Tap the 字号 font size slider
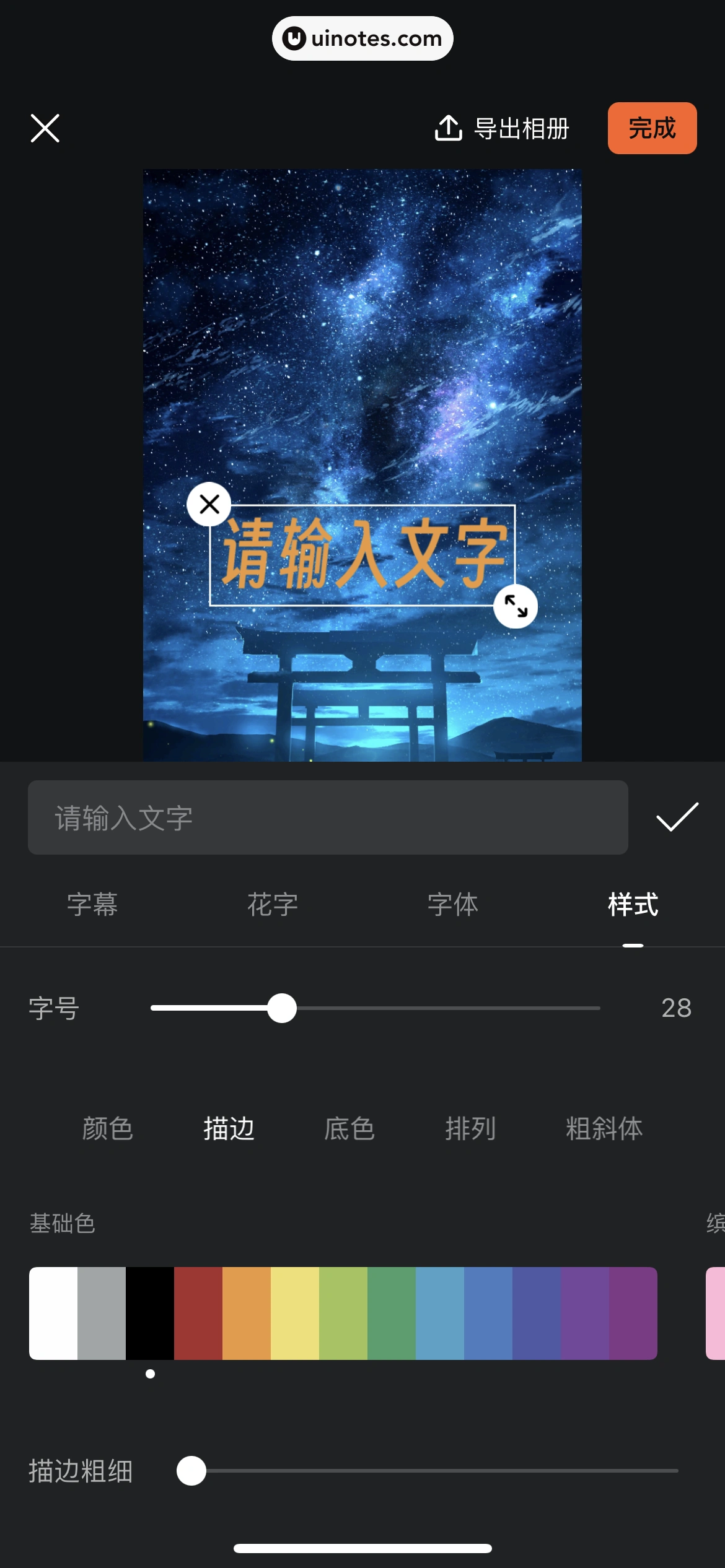725x1568 pixels. pos(375,1008)
